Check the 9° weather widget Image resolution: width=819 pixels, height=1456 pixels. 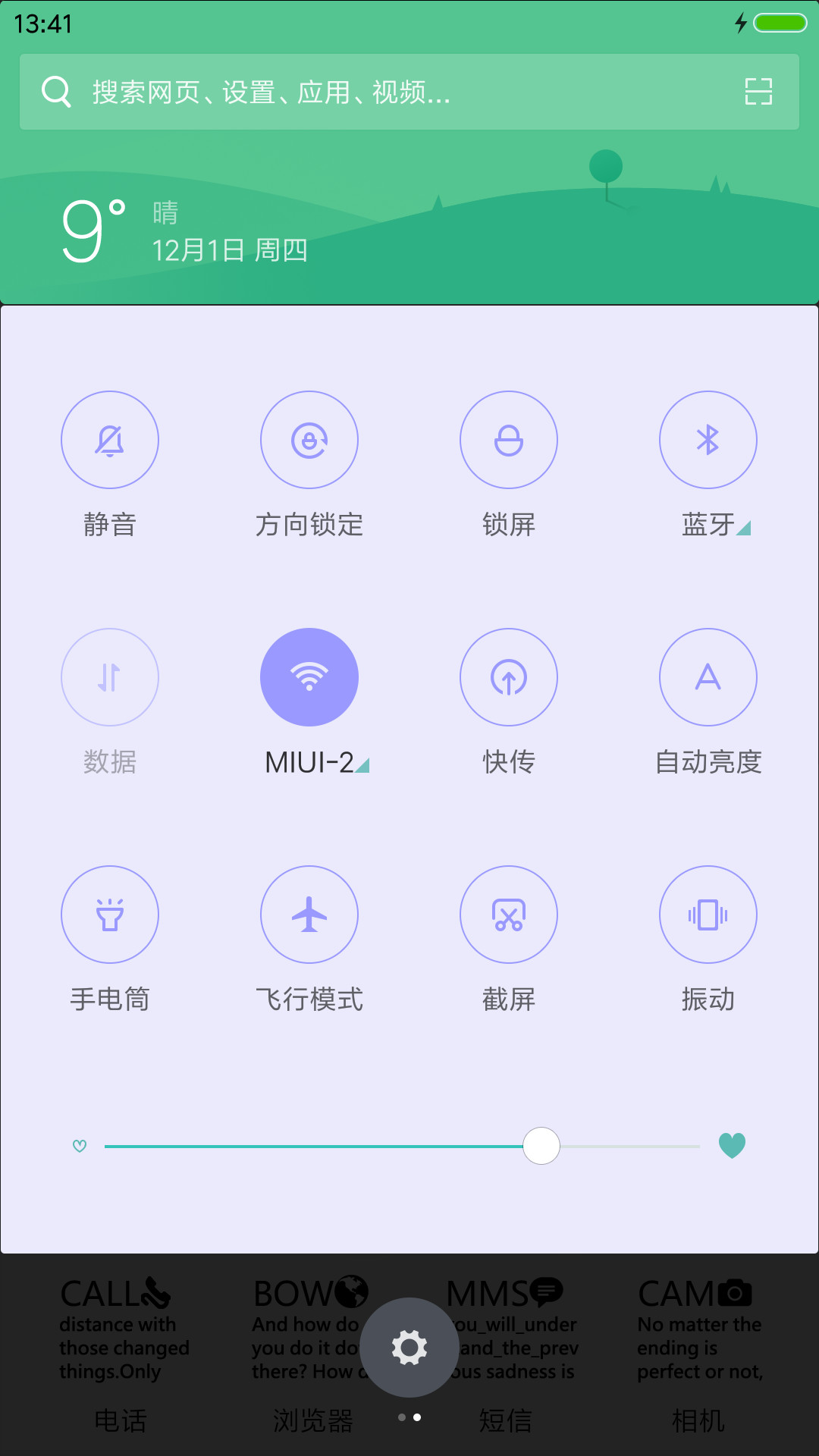185,231
